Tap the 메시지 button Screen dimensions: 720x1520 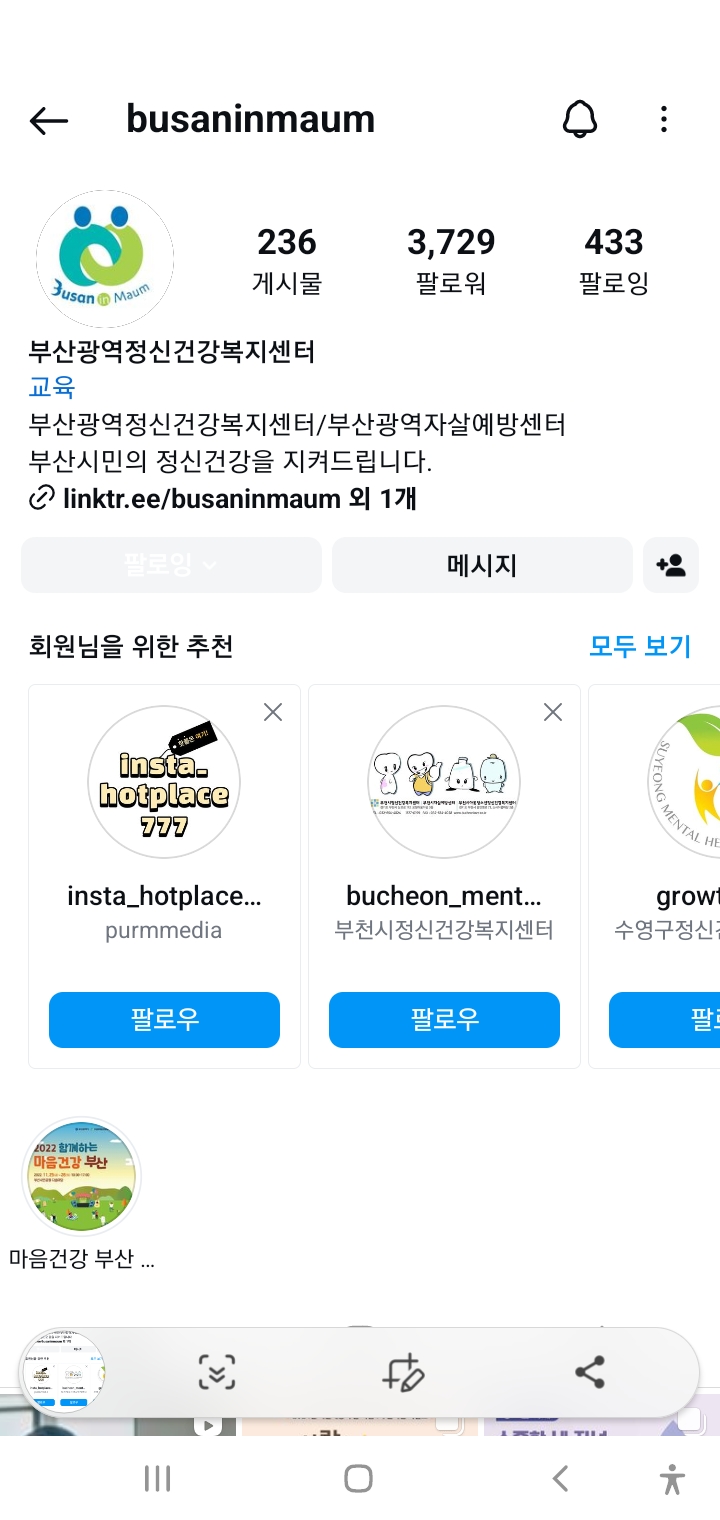(x=482, y=565)
